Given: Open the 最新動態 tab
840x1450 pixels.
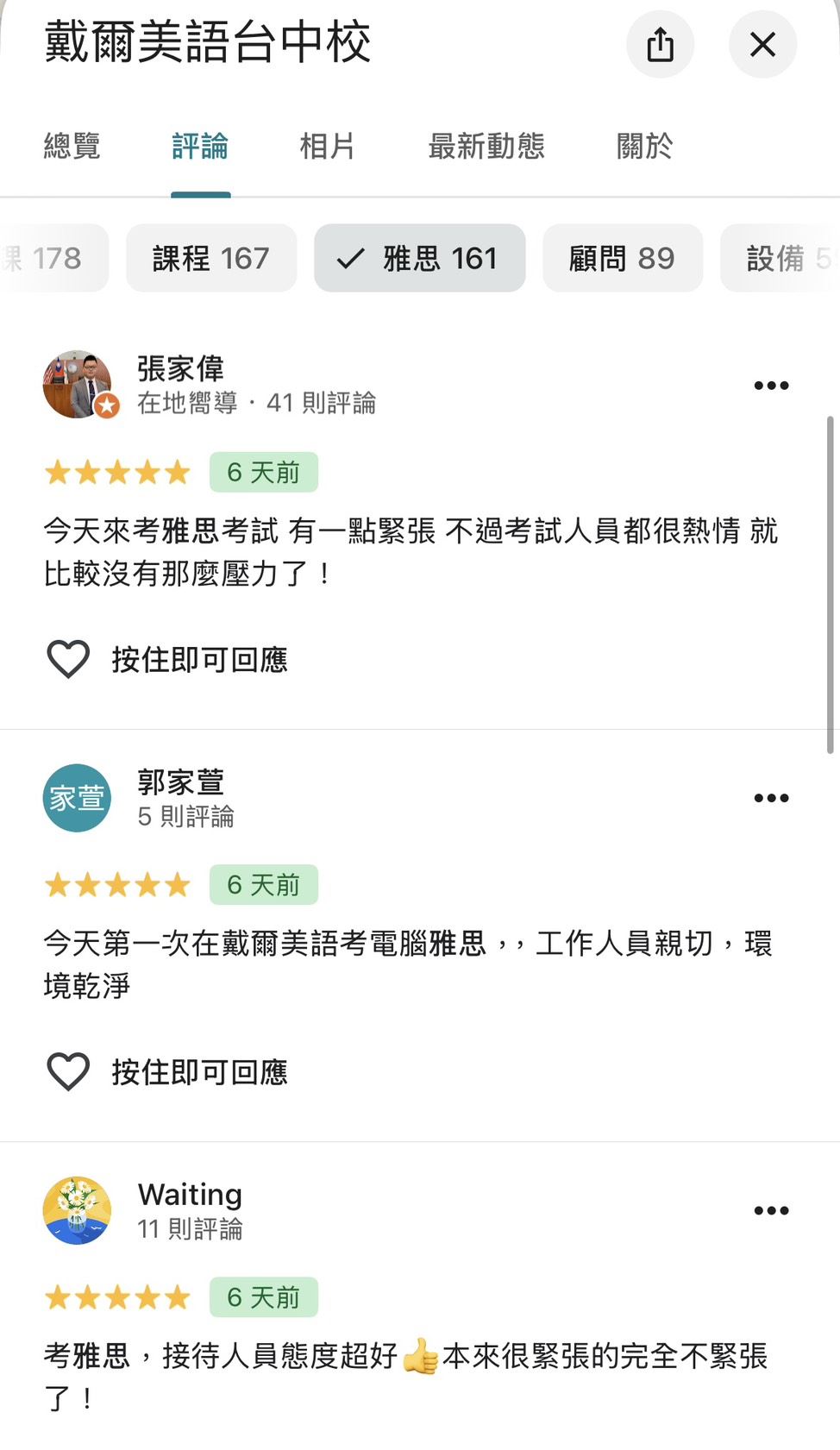Looking at the screenshot, I should [x=486, y=146].
